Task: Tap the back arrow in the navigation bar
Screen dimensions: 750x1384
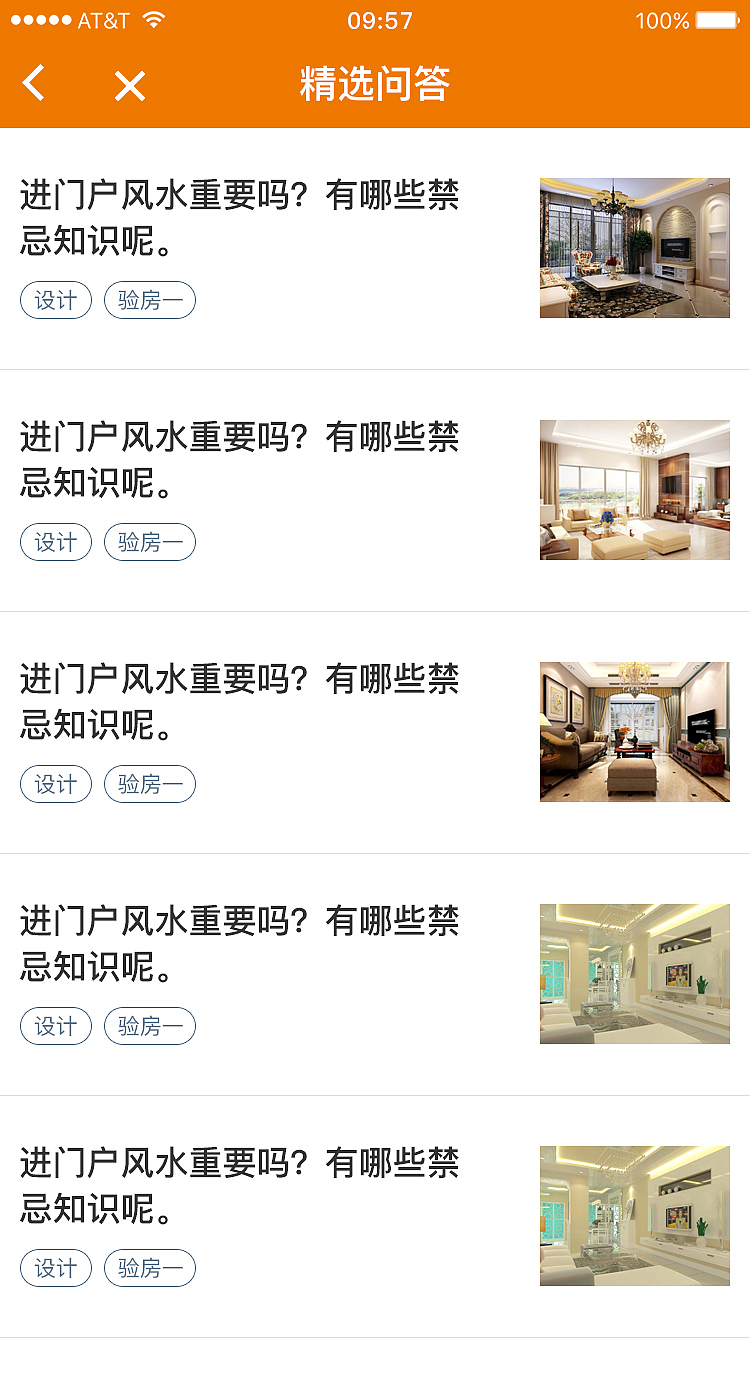Action: (33, 84)
